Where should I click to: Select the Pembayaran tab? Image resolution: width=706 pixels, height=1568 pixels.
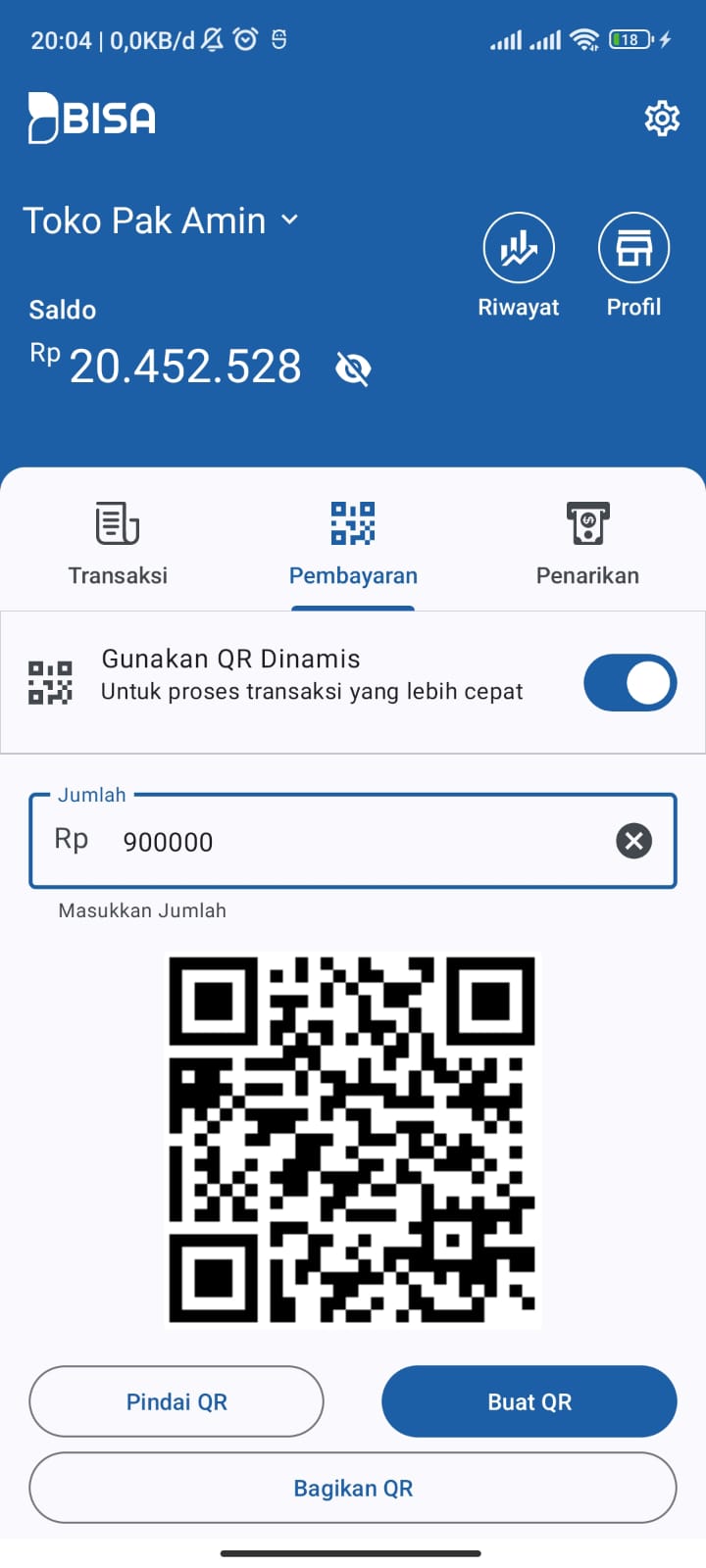click(x=353, y=542)
